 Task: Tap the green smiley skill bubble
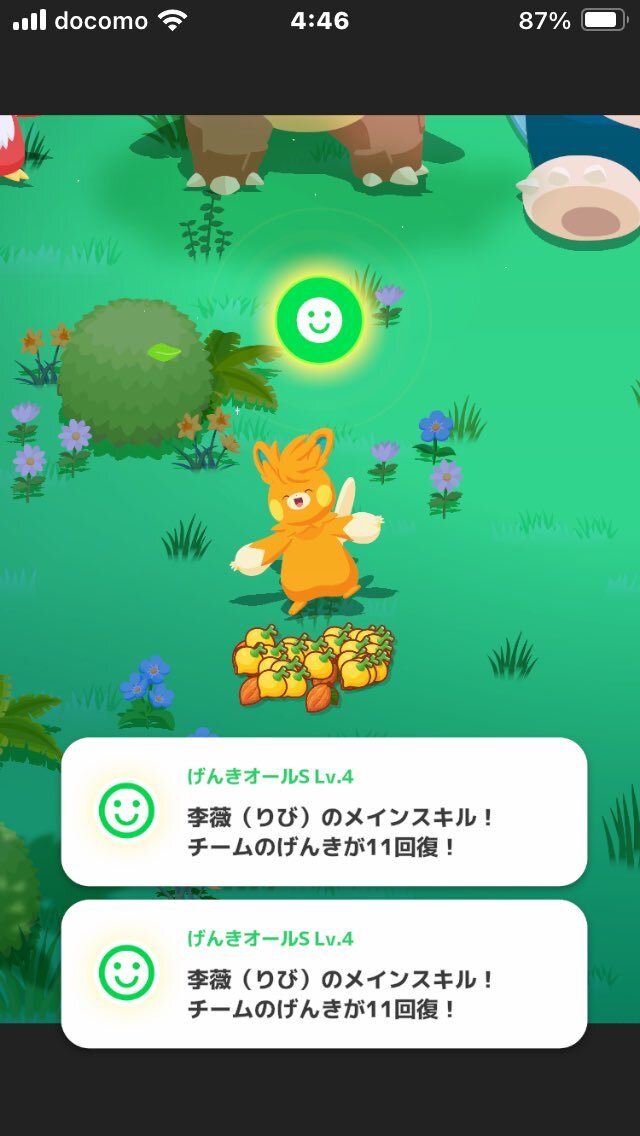(x=319, y=320)
